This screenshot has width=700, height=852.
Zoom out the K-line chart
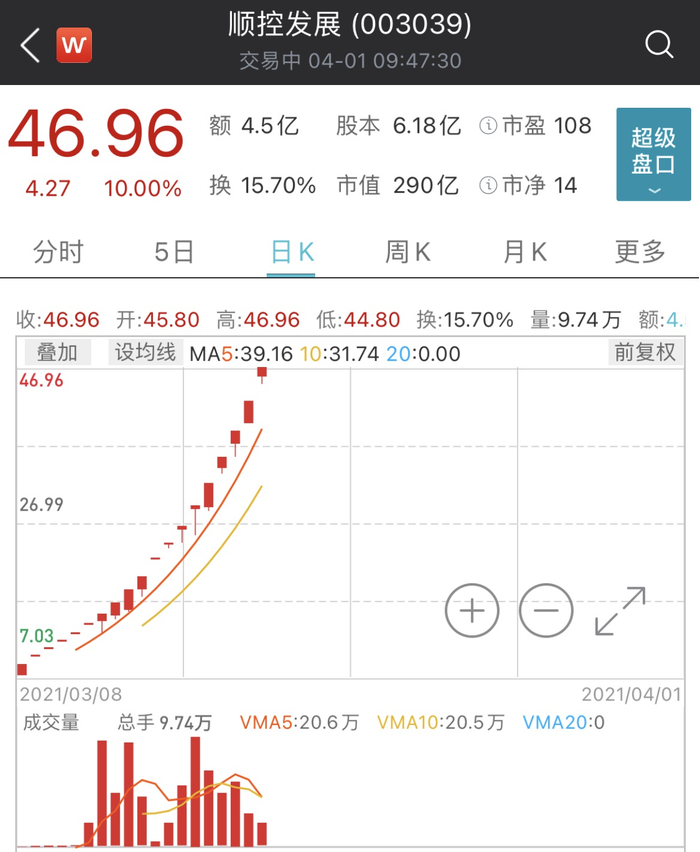click(546, 610)
